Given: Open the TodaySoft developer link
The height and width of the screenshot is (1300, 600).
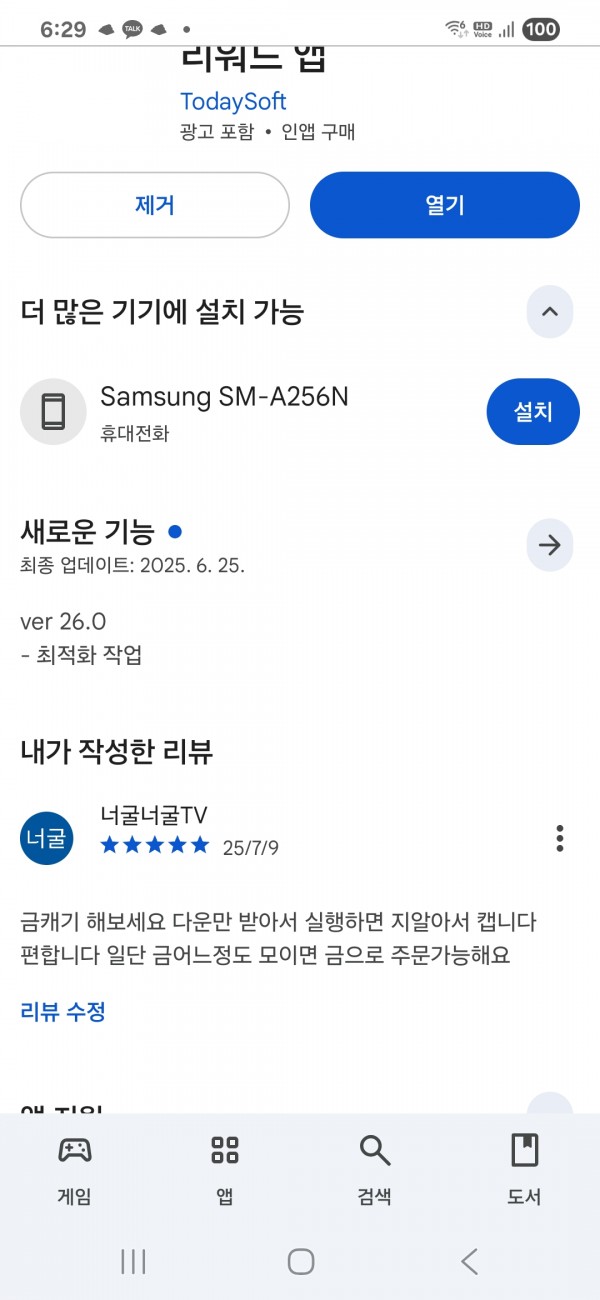Looking at the screenshot, I should pyautogui.click(x=233, y=101).
